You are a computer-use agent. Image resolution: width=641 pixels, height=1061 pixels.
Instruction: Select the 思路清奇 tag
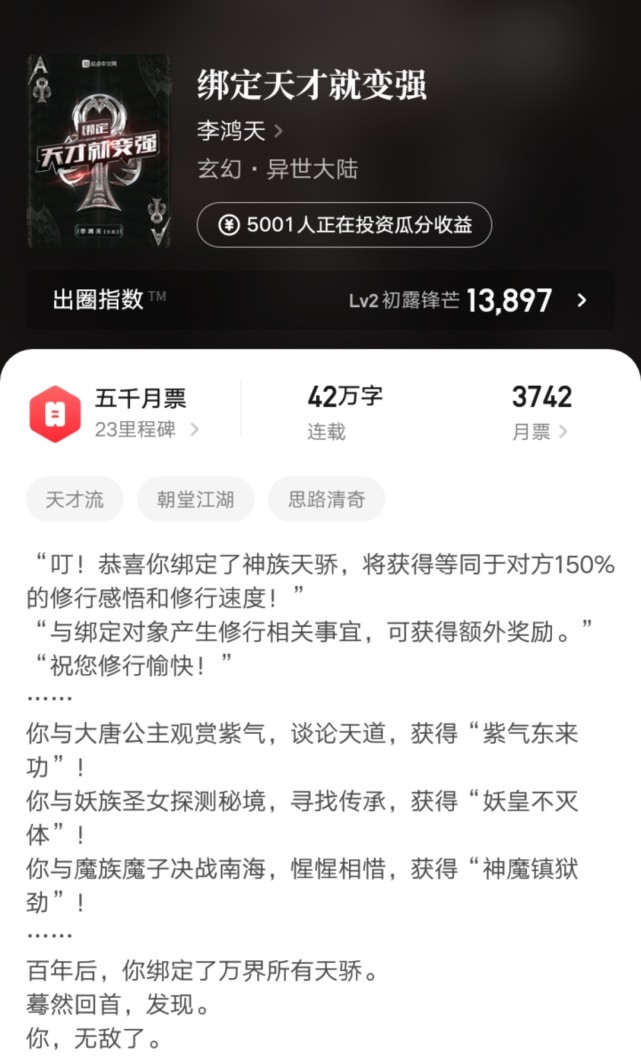(x=326, y=499)
